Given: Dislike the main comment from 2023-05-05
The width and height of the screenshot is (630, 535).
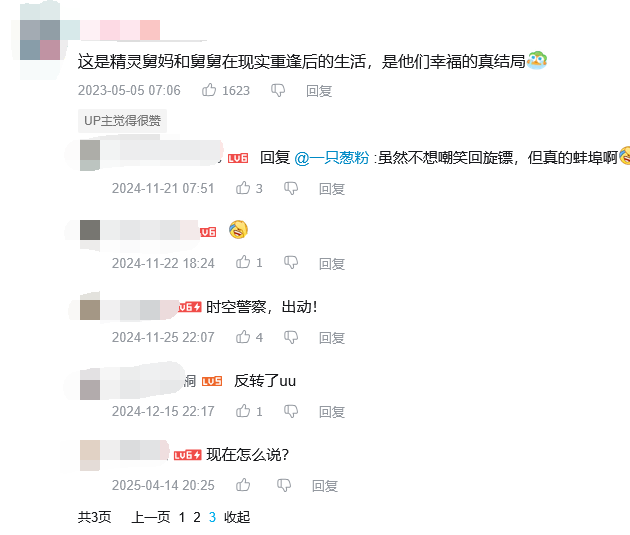Looking at the screenshot, I should (278, 90).
